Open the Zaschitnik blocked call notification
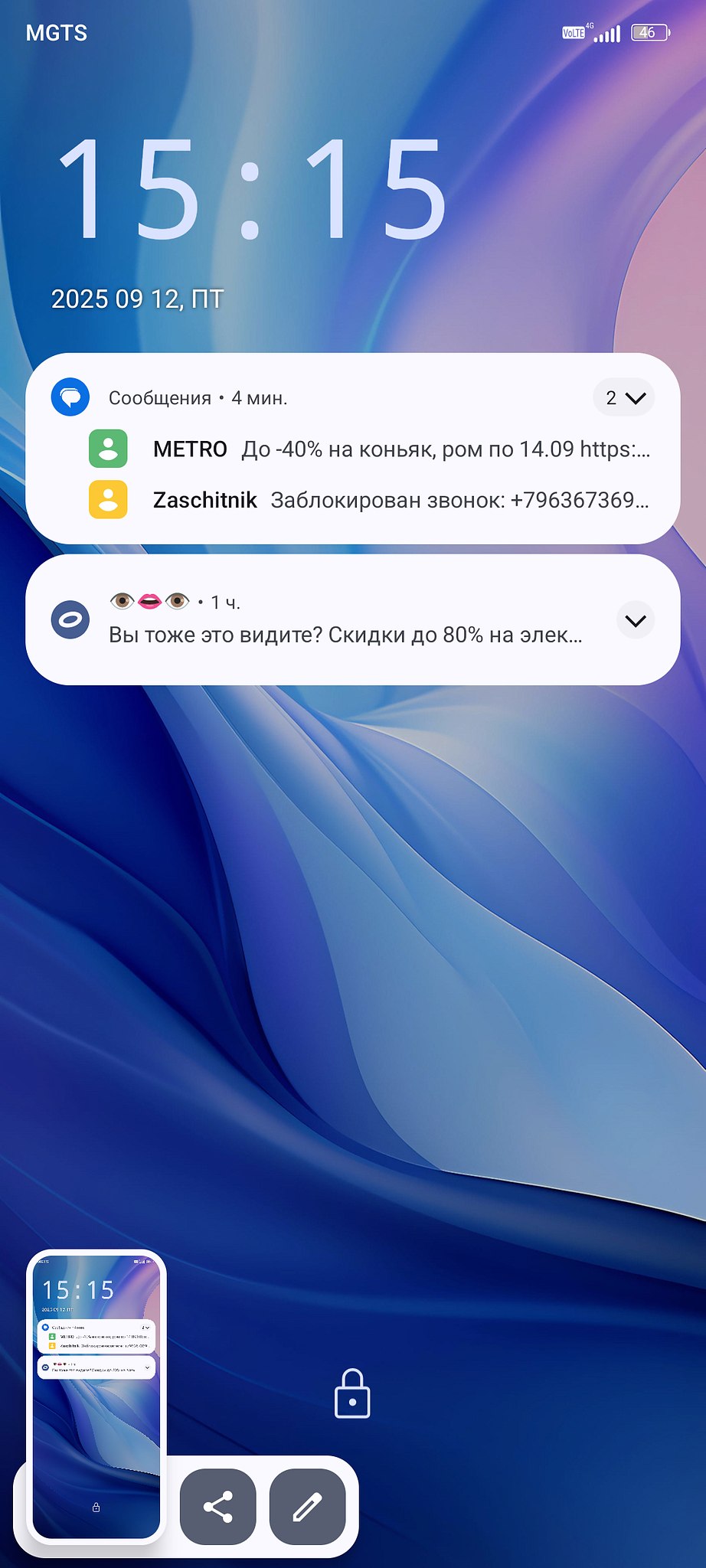Viewport: 706px width, 1568px height. click(398, 499)
